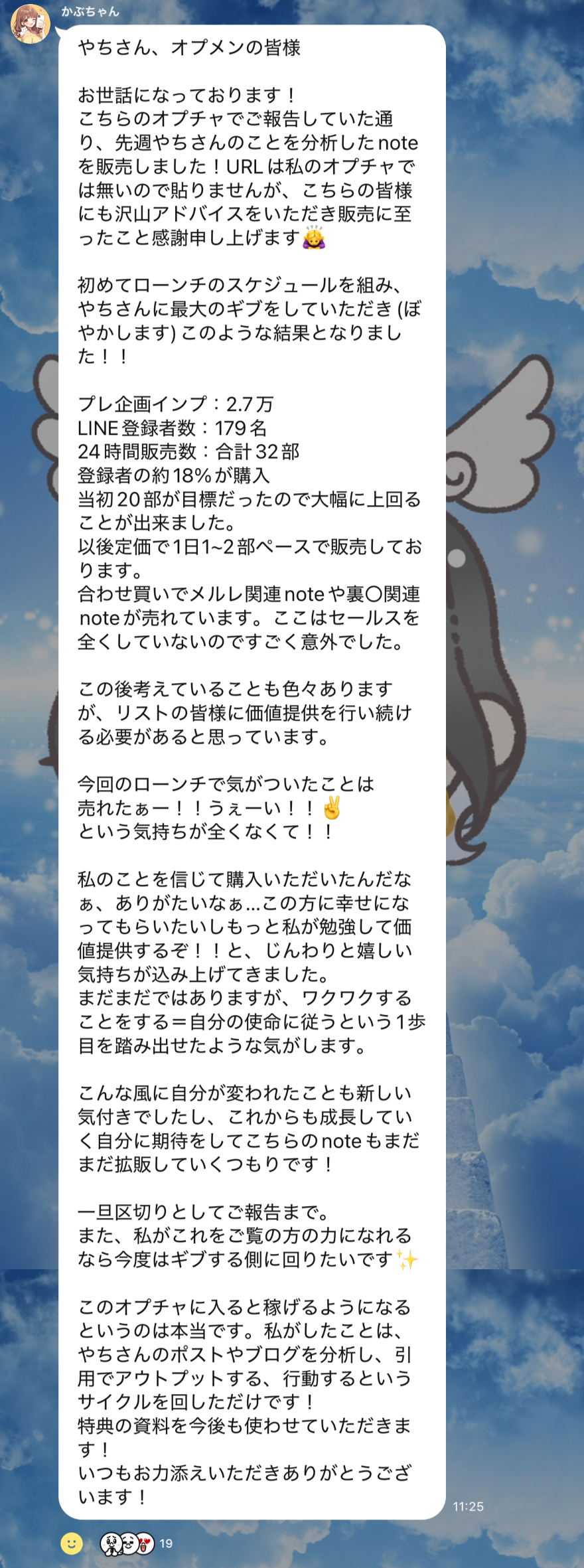Open かぶちゃん's profile picture

point(31,23)
